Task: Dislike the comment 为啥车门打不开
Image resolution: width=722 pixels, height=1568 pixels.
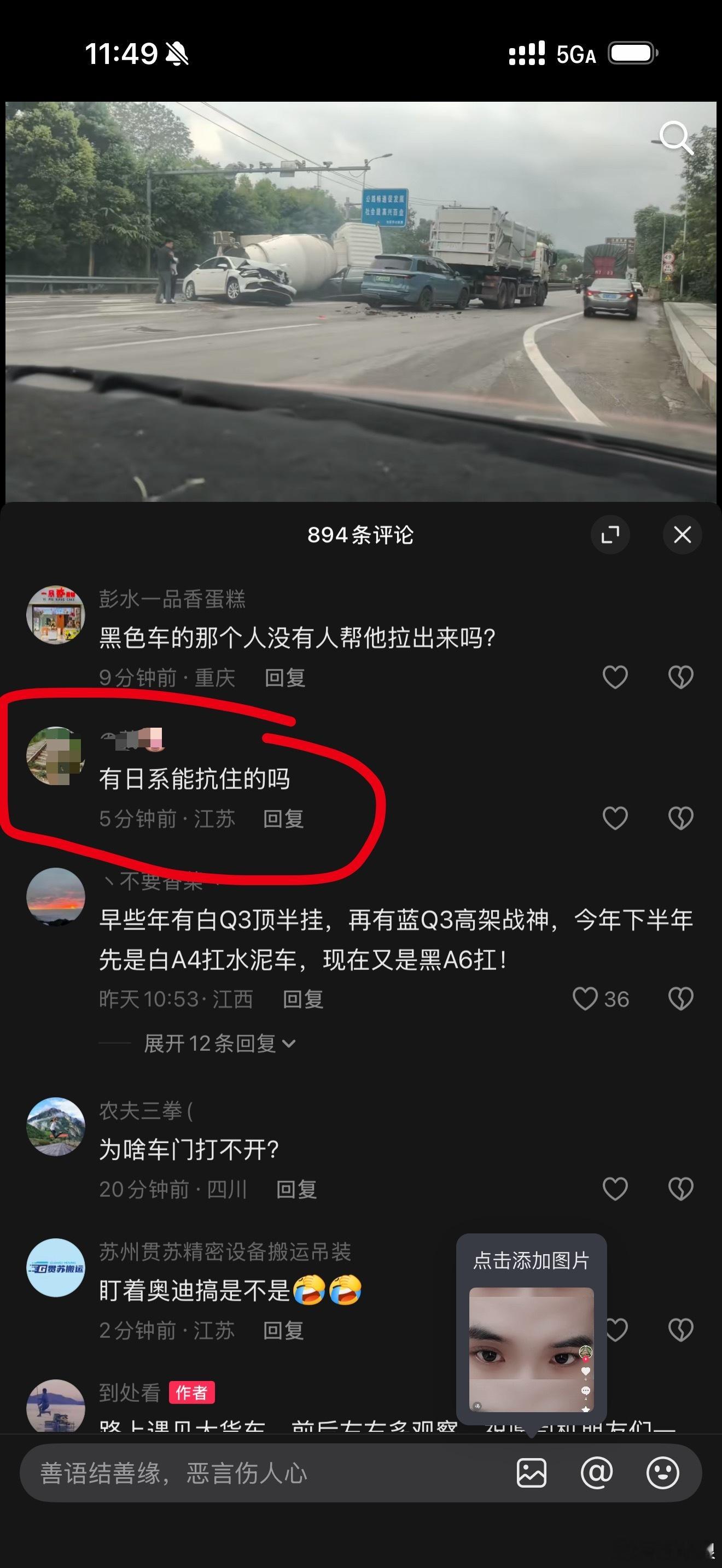Action: tap(680, 1188)
